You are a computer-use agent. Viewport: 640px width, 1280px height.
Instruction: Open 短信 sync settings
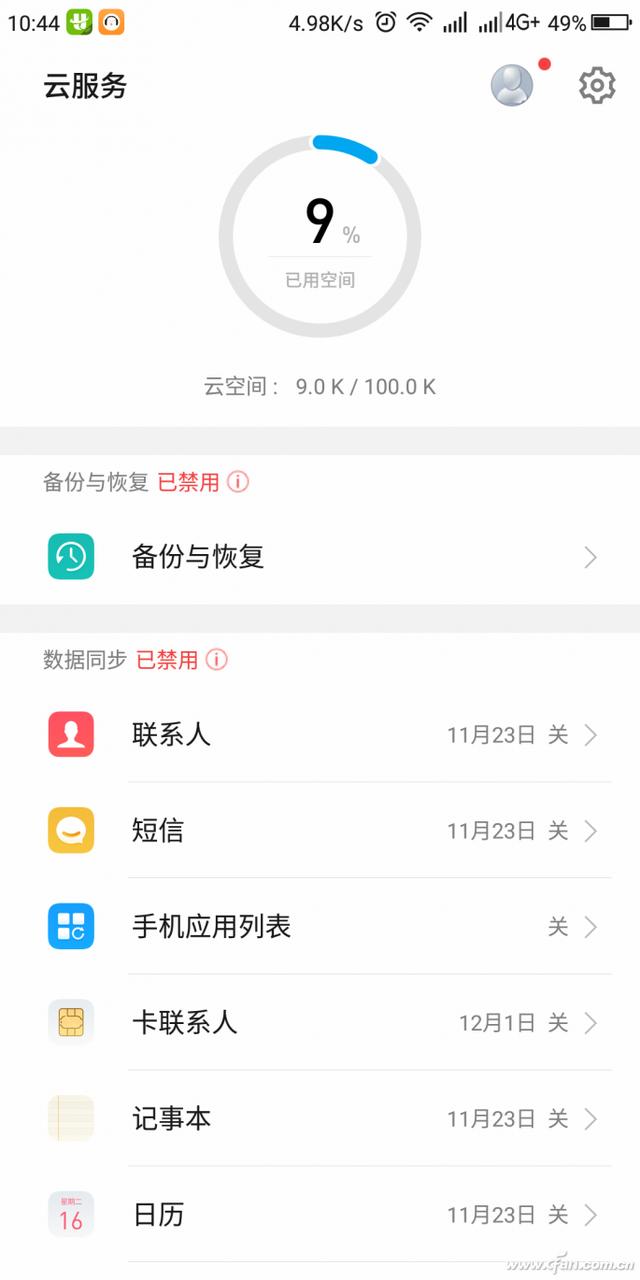pos(320,831)
